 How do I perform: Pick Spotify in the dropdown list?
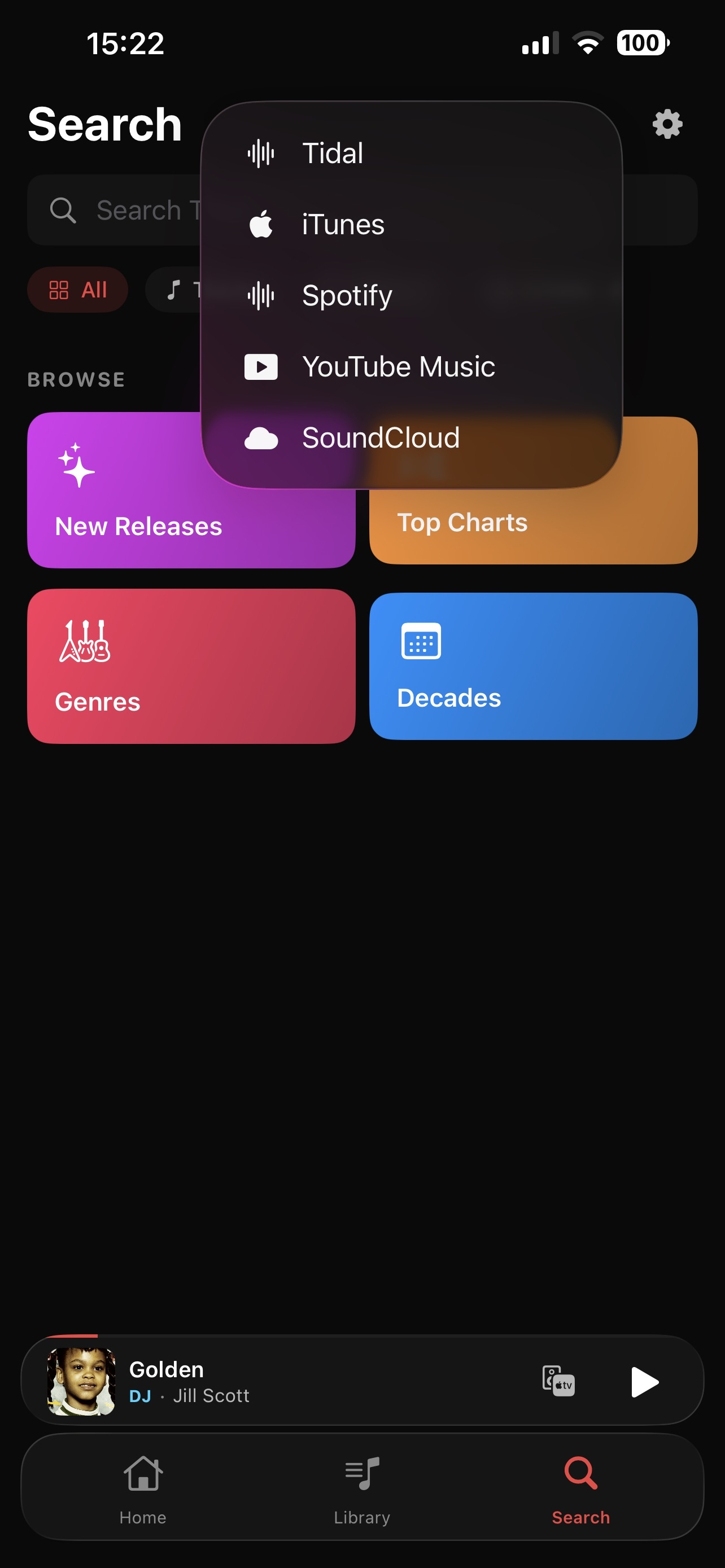pyautogui.click(x=365, y=296)
